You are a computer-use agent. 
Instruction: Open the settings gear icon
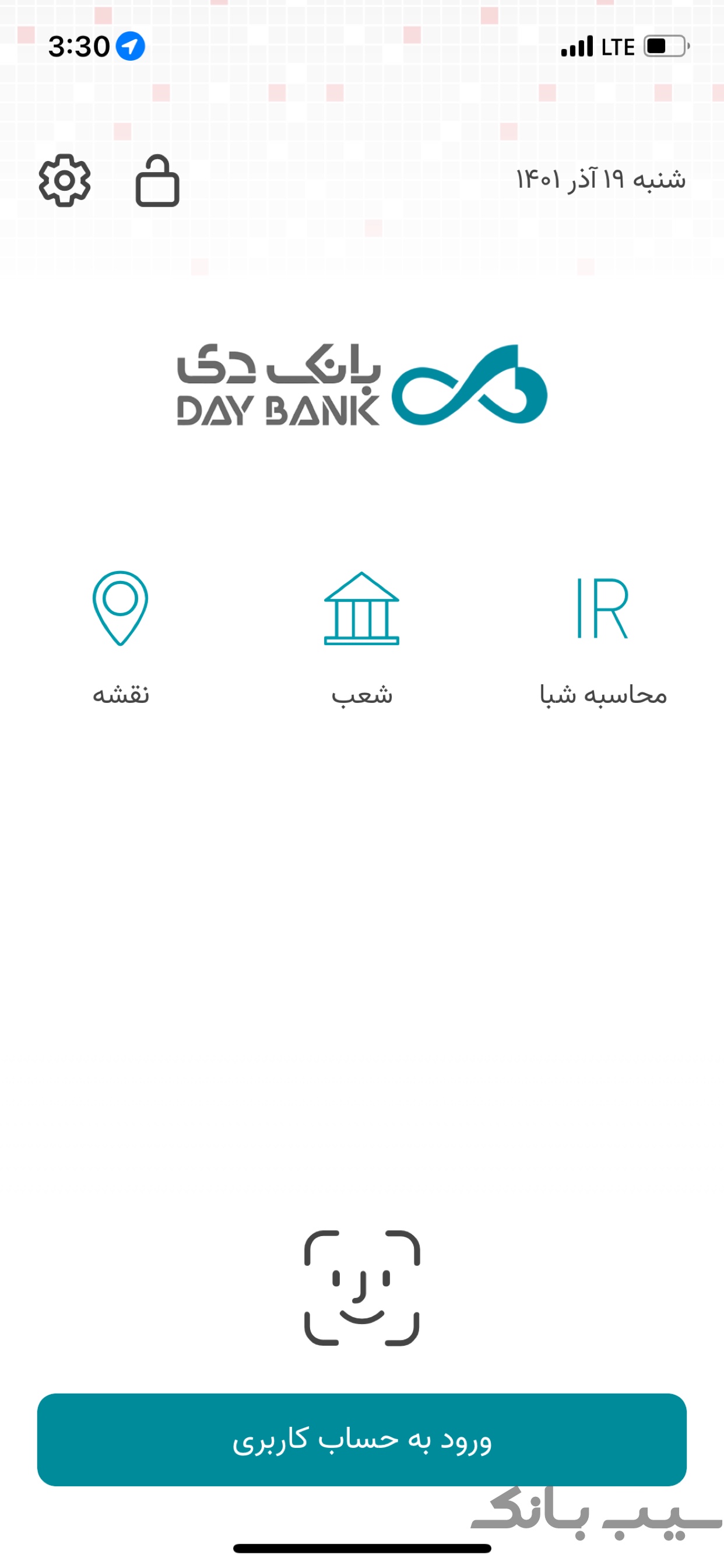(x=65, y=180)
